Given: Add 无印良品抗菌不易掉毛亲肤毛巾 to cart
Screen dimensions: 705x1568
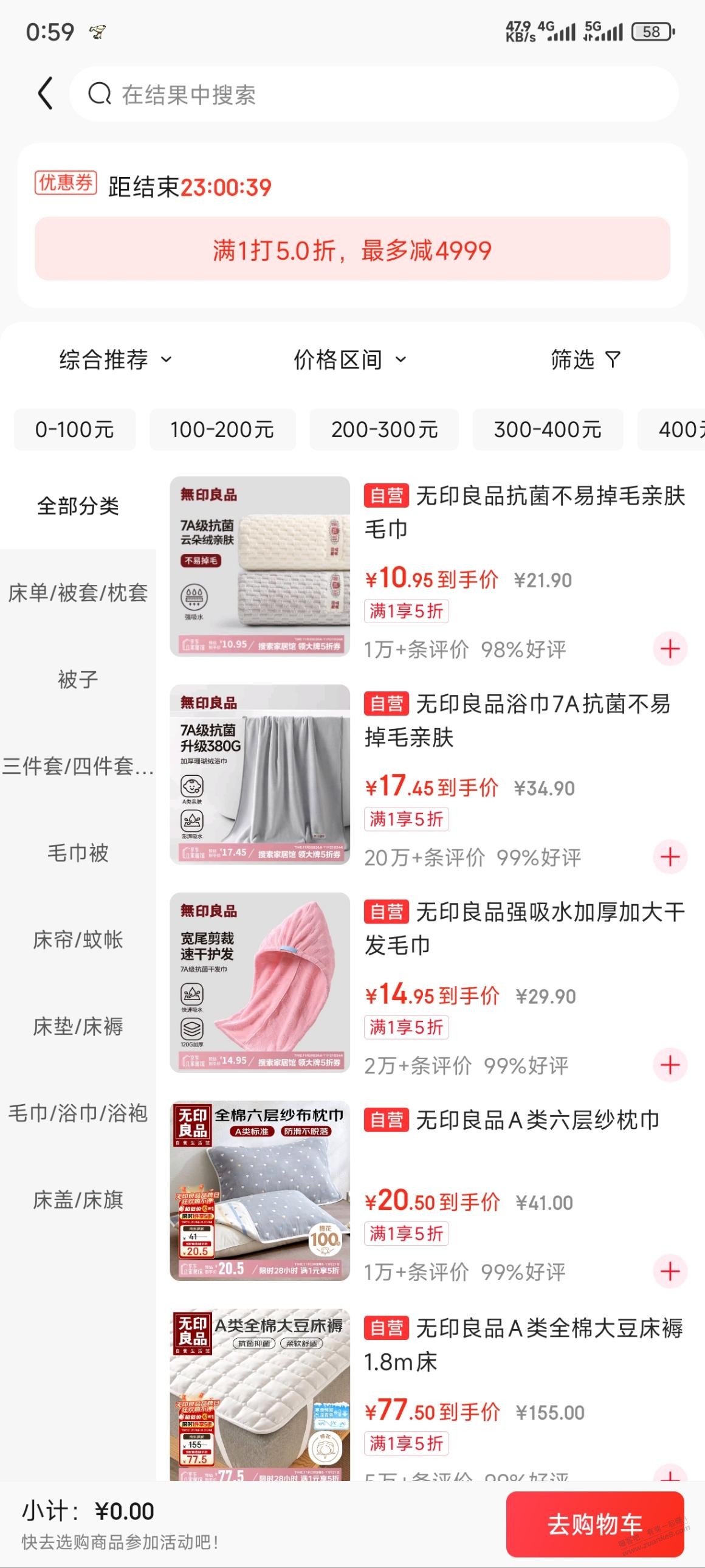Looking at the screenshot, I should (670, 649).
